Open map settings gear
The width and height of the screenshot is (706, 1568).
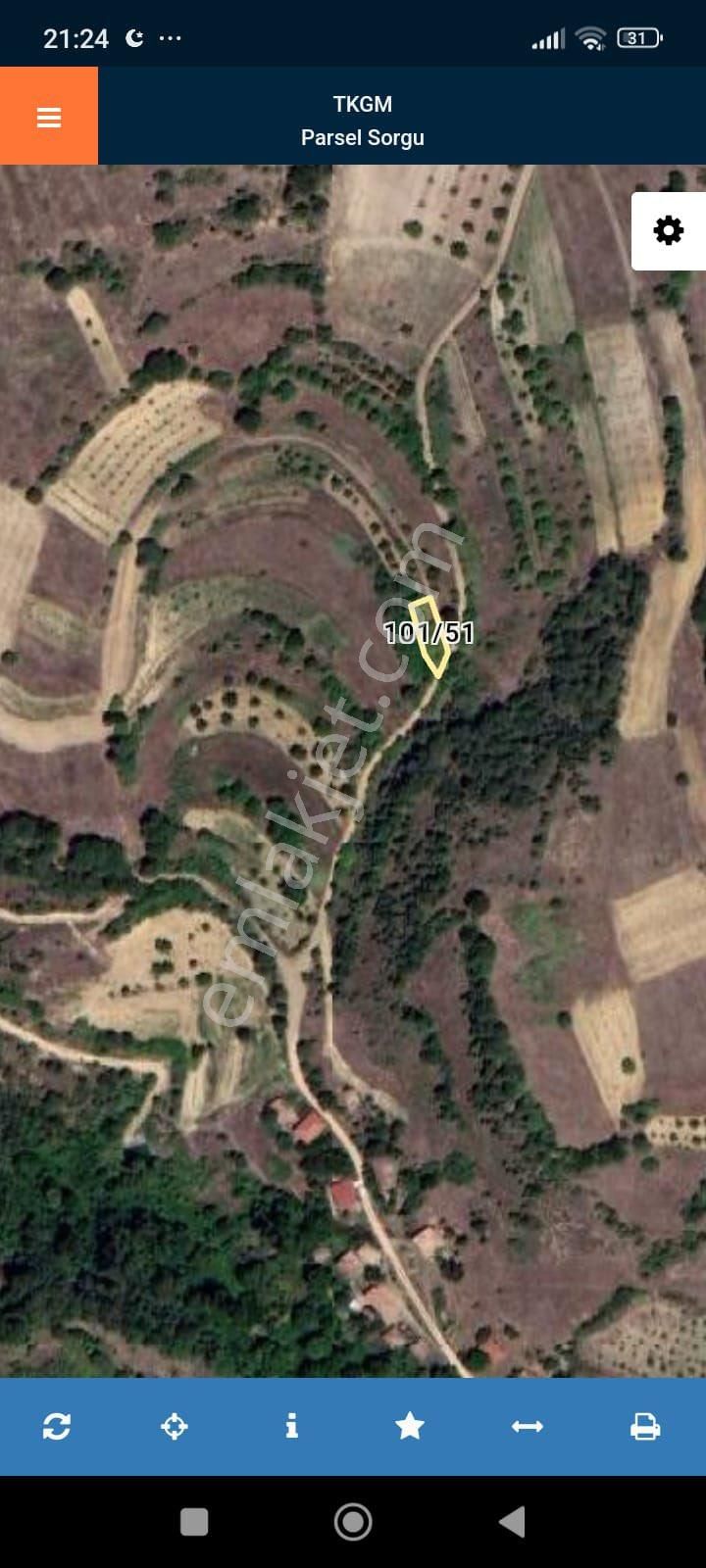(668, 231)
